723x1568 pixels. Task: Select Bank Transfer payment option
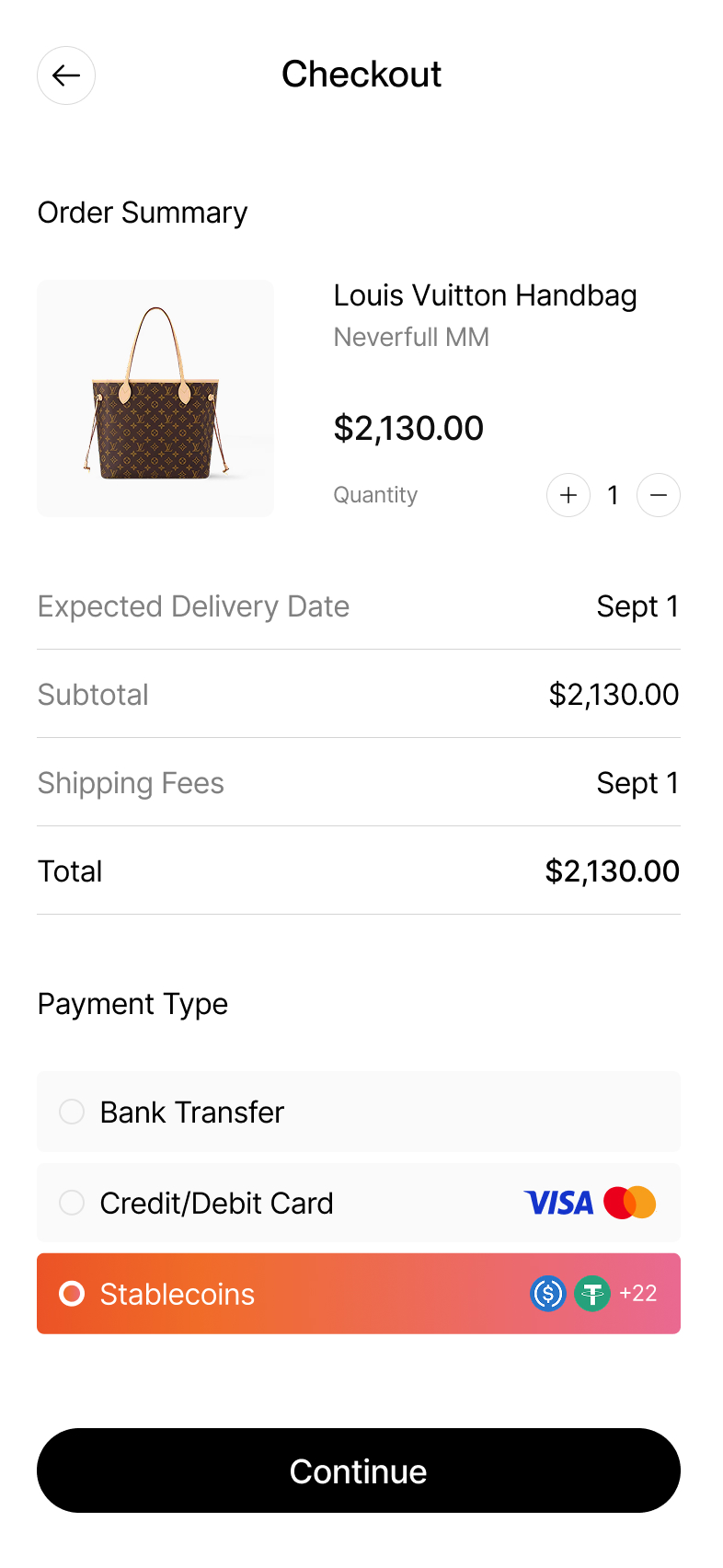pyautogui.click(x=359, y=1112)
